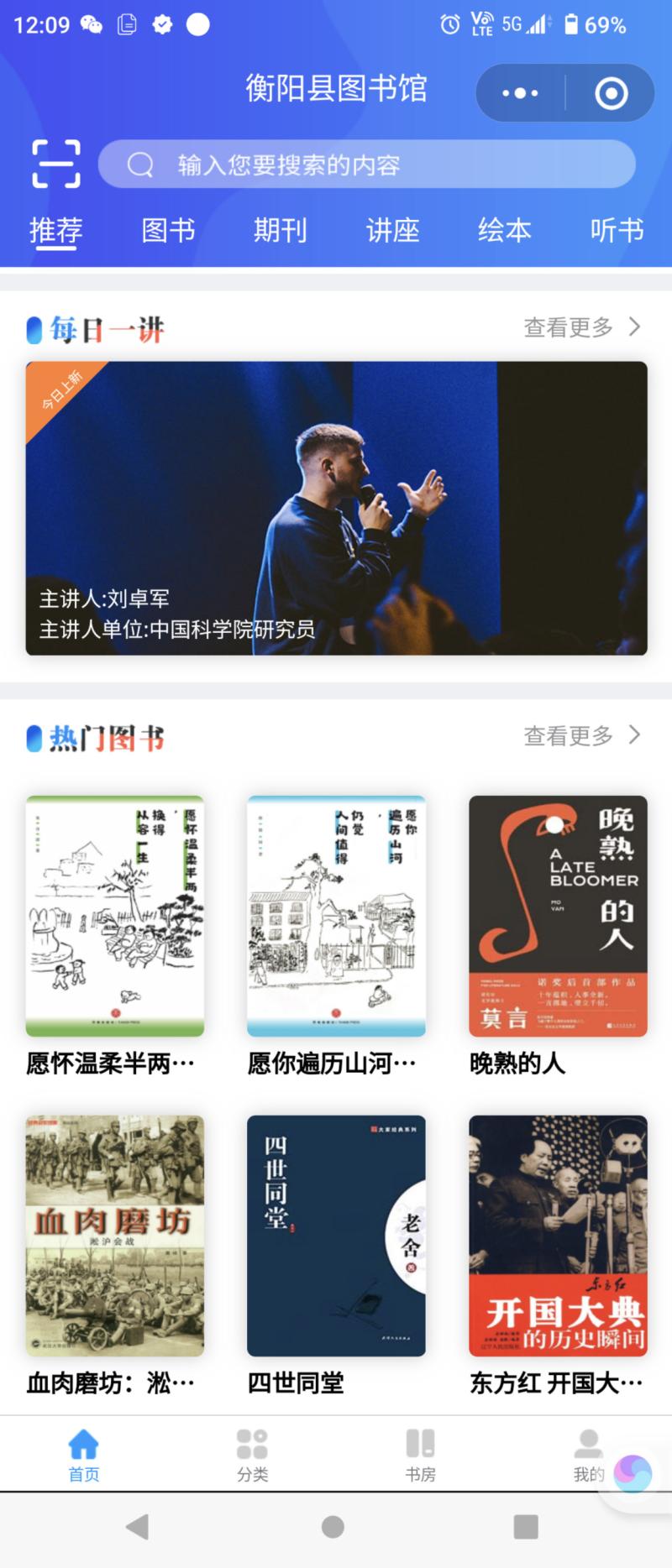Go to the 我的 bottom tab
672x1568 pixels.
point(588,1455)
